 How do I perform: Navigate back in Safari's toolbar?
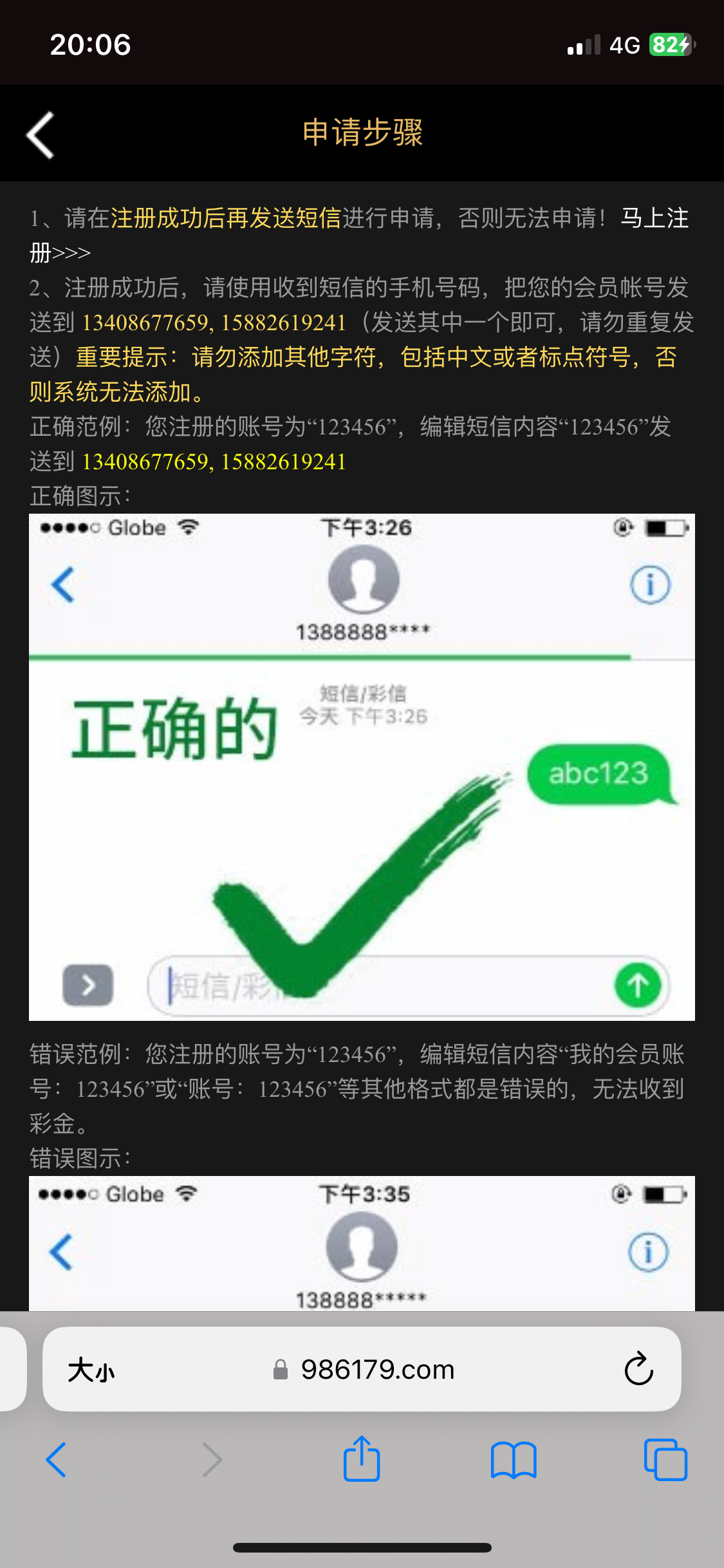tap(56, 1459)
